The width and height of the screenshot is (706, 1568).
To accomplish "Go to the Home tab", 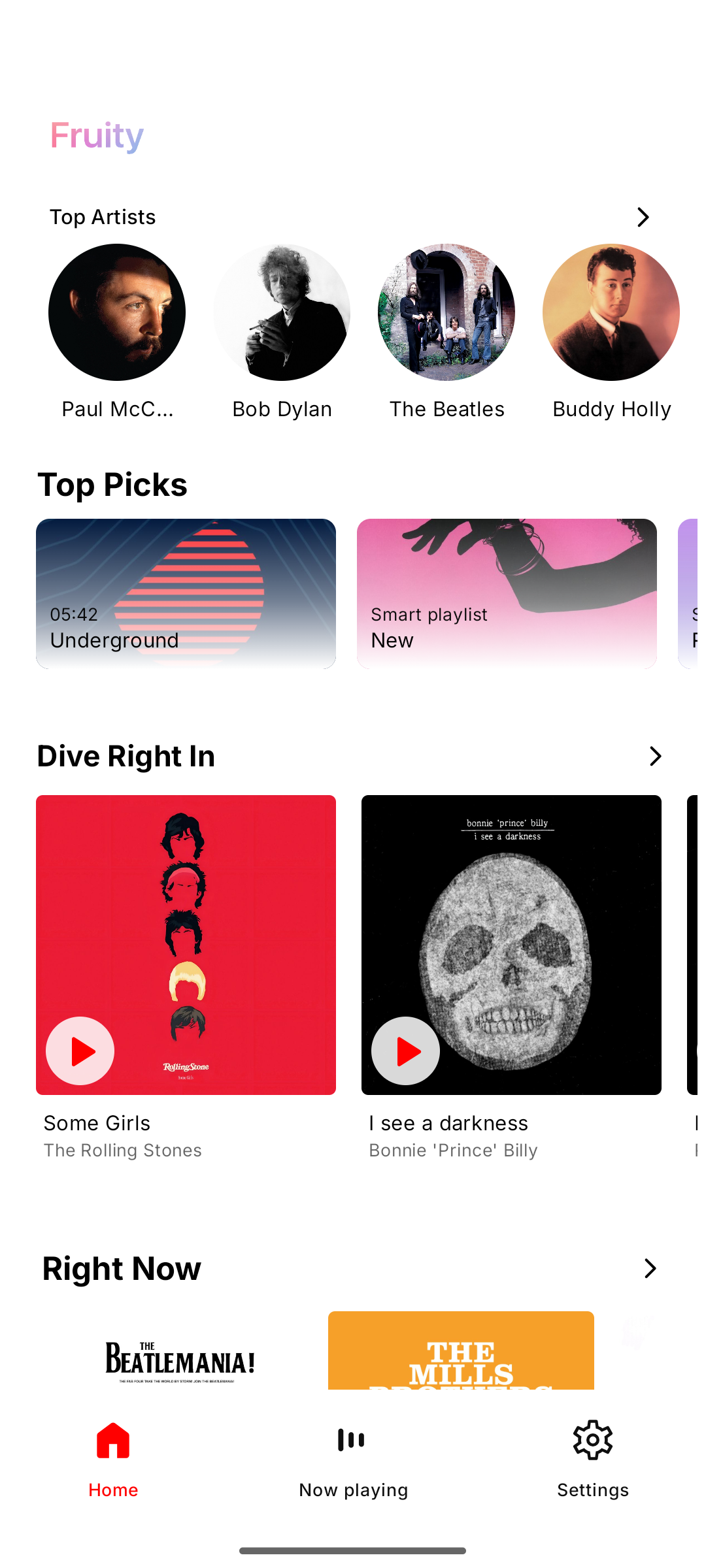I will 113,1458.
